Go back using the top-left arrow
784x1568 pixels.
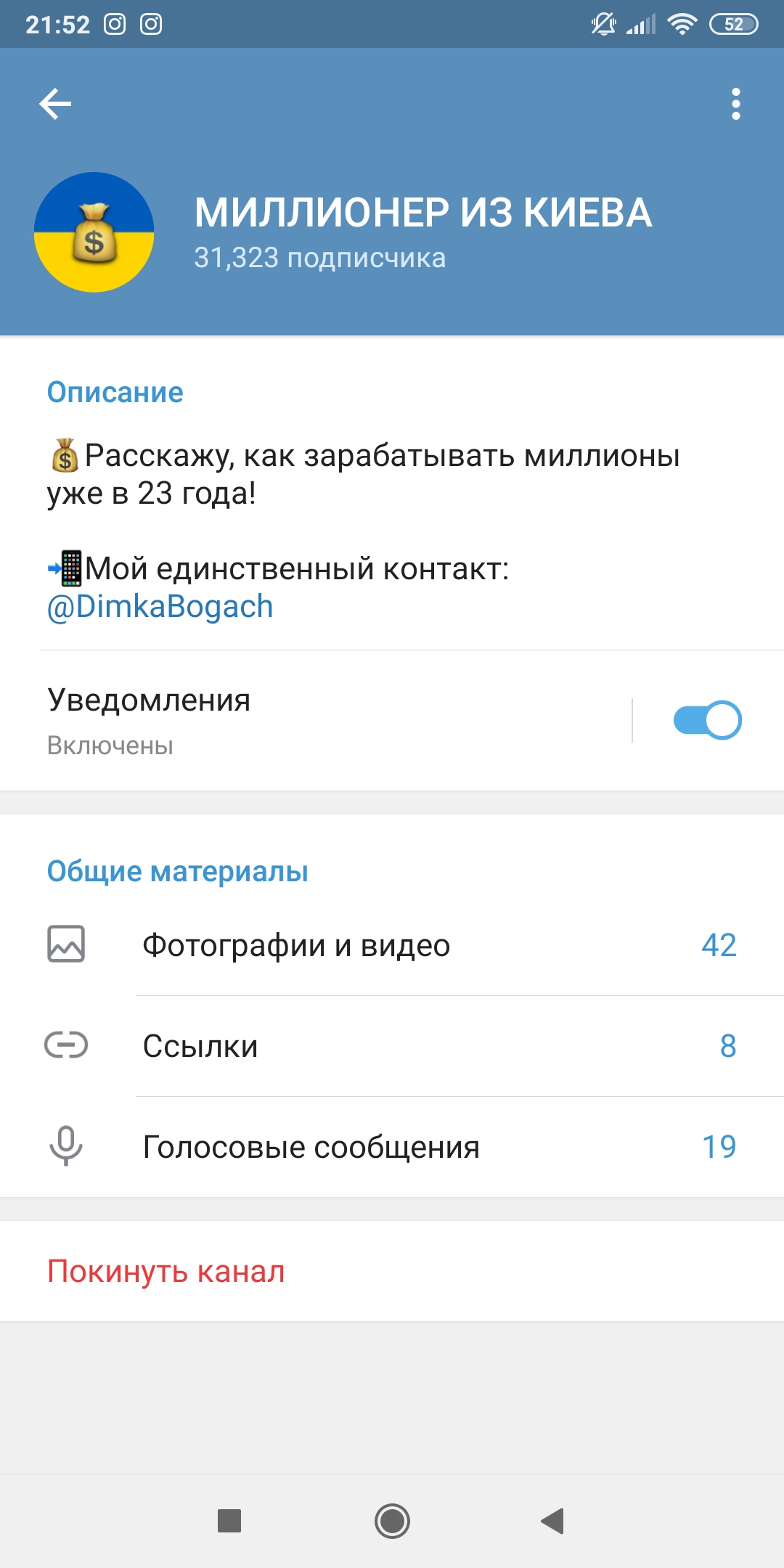(55, 104)
